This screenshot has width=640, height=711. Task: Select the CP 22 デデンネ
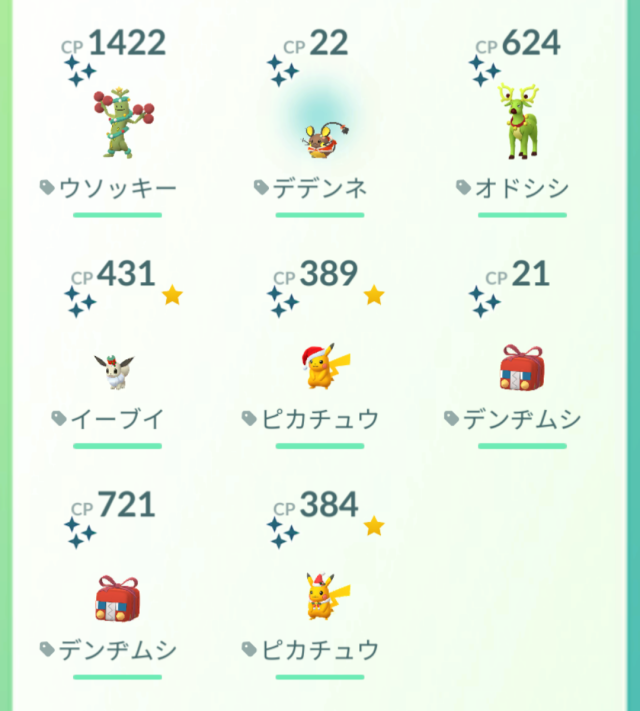(318, 133)
